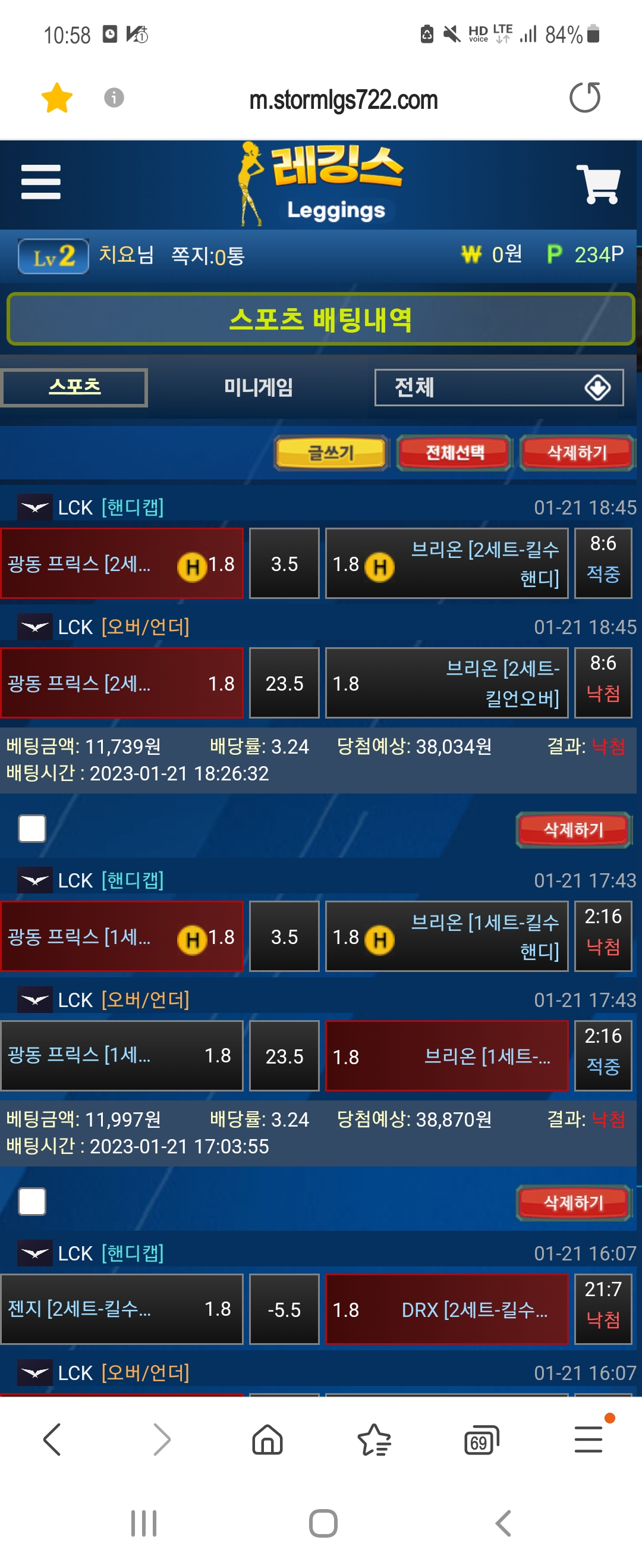Image resolution: width=642 pixels, height=1568 pixels.
Task: Open the browser bookmarks list
Action: [x=374, y=1440]
